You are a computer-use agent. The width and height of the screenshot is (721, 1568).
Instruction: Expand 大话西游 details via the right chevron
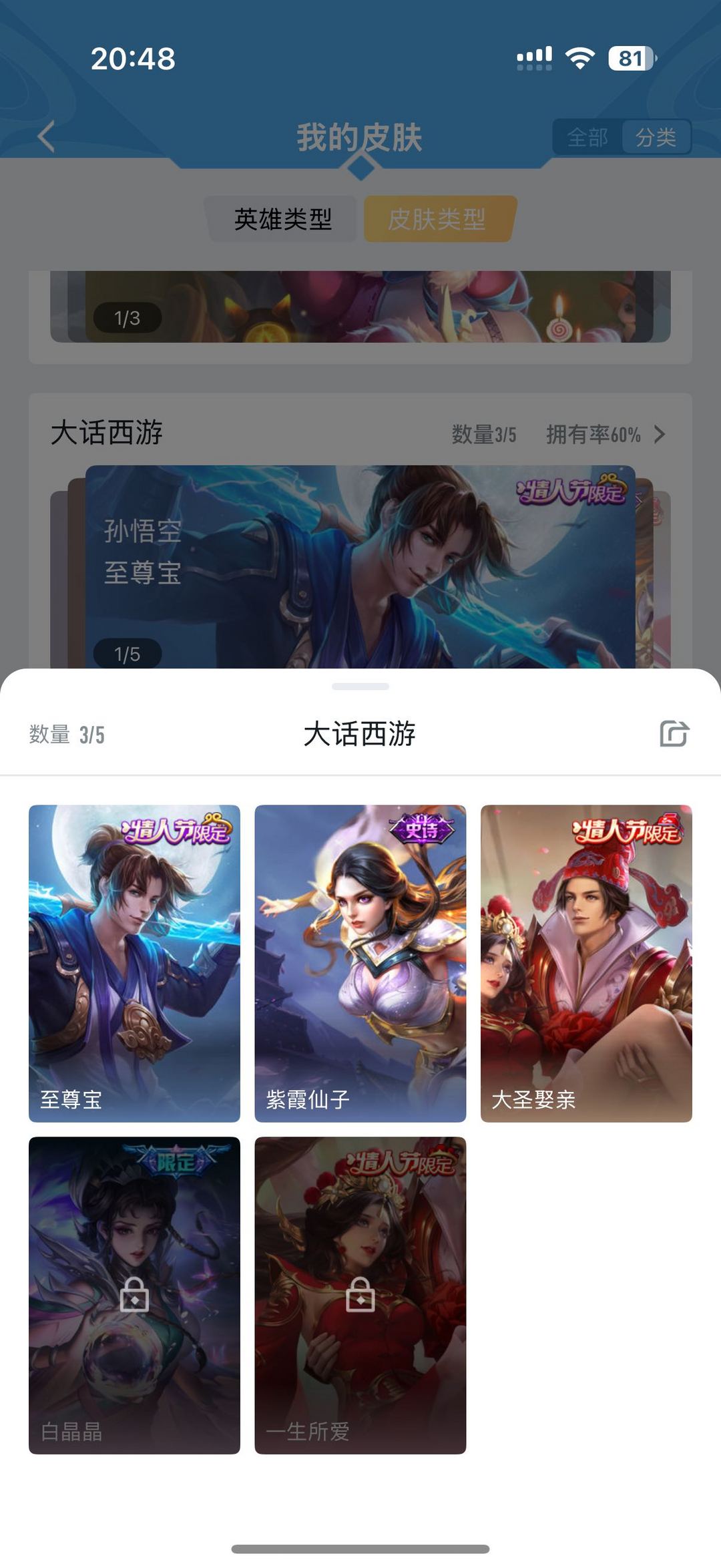pos(661,433)
